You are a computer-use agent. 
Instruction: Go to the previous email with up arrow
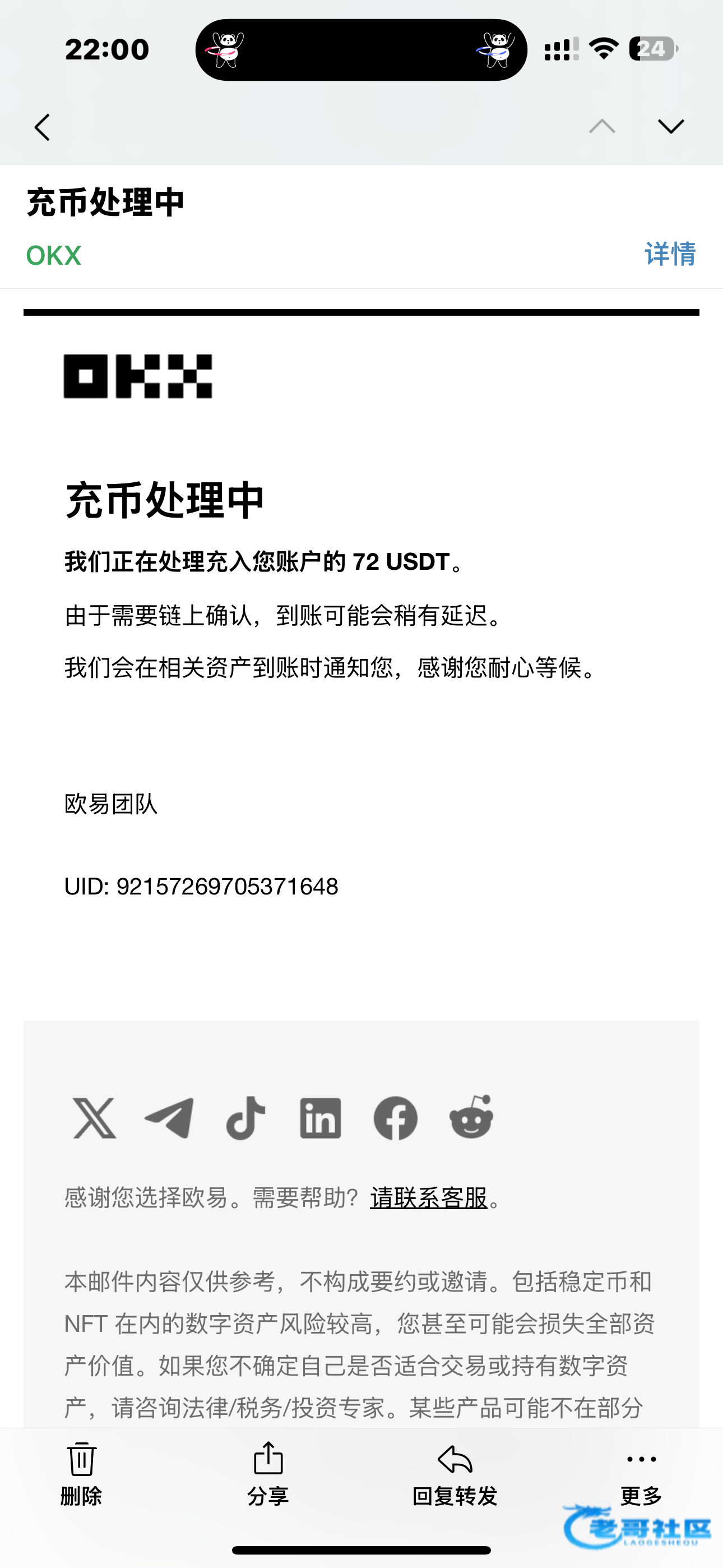(602, 127)
